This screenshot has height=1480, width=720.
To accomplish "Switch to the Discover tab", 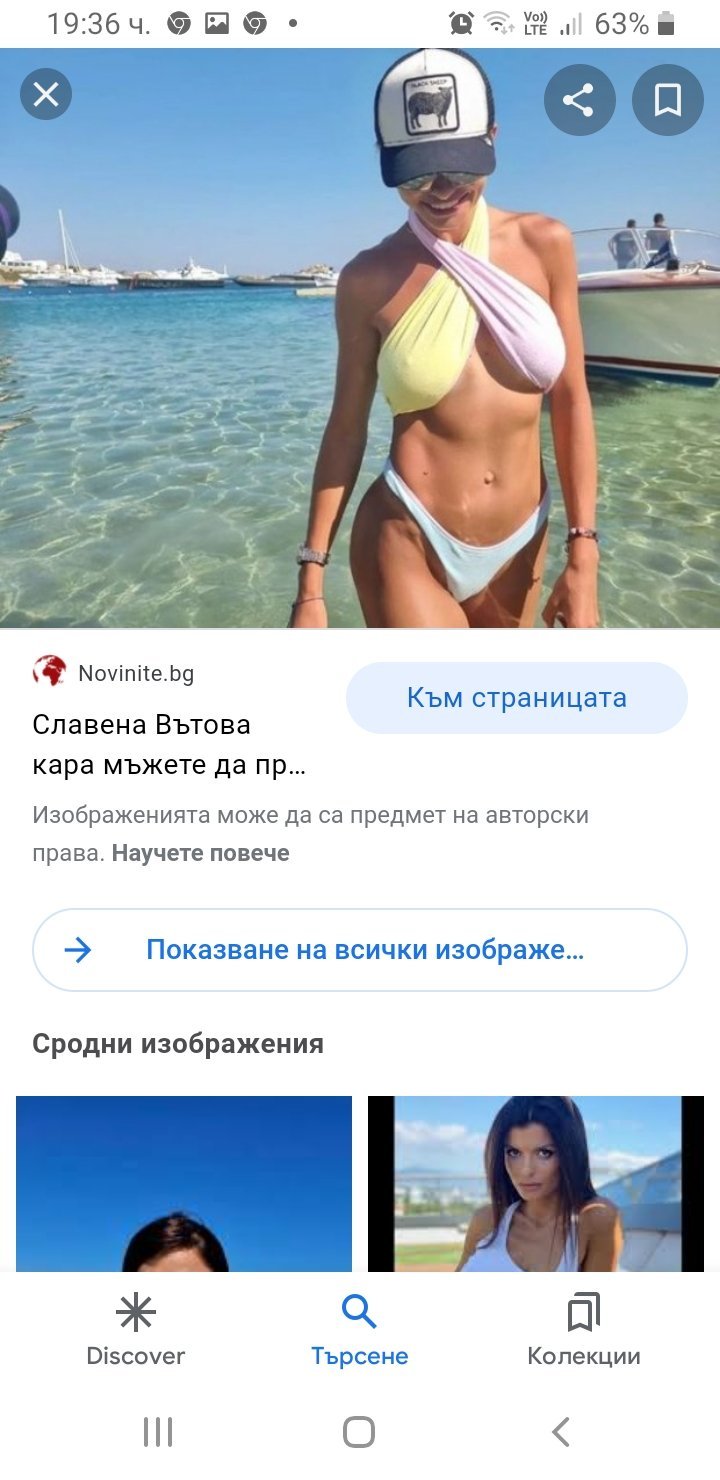I will tap(136, 1330).
